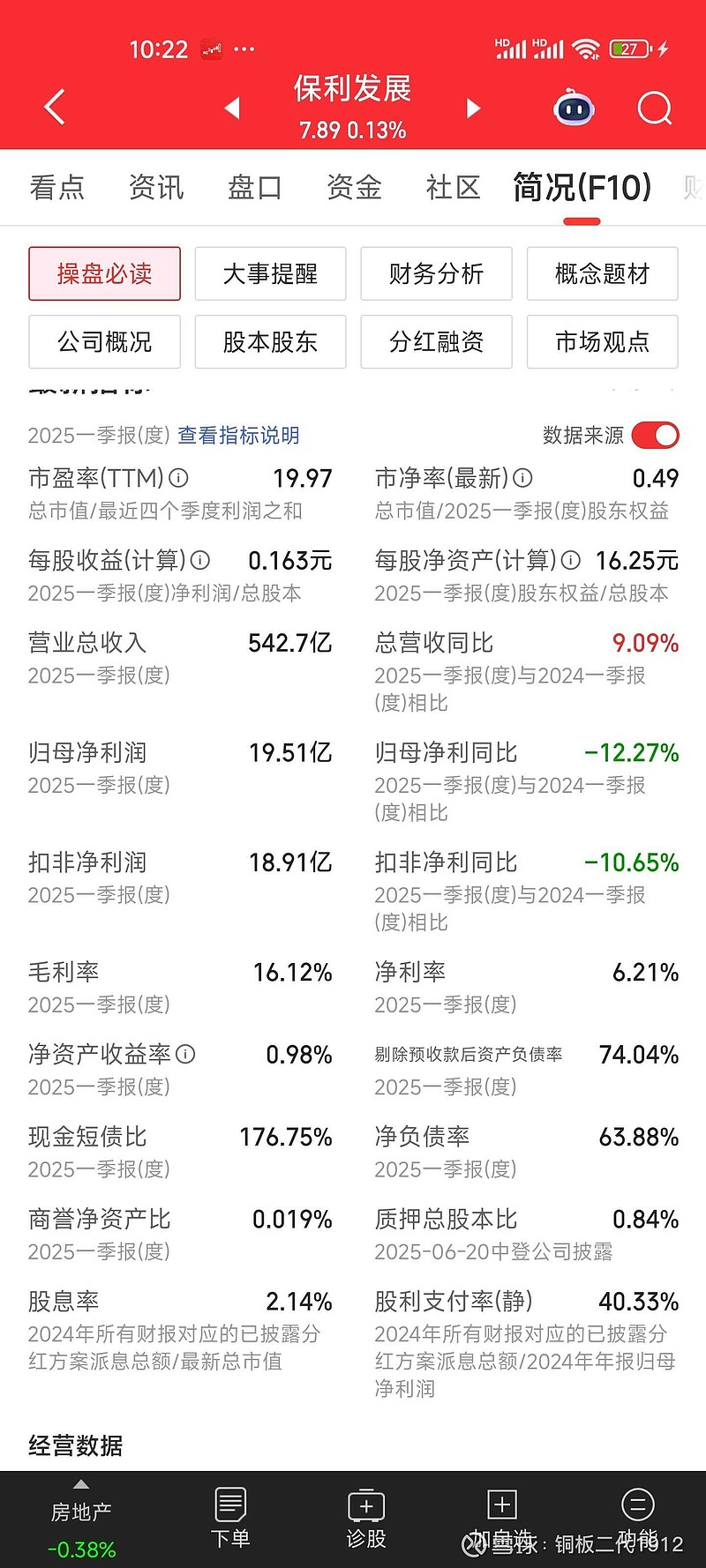This screenshot has height=1568, width=706.
Task: Tap the 公司概况 button
Action: 104,342
